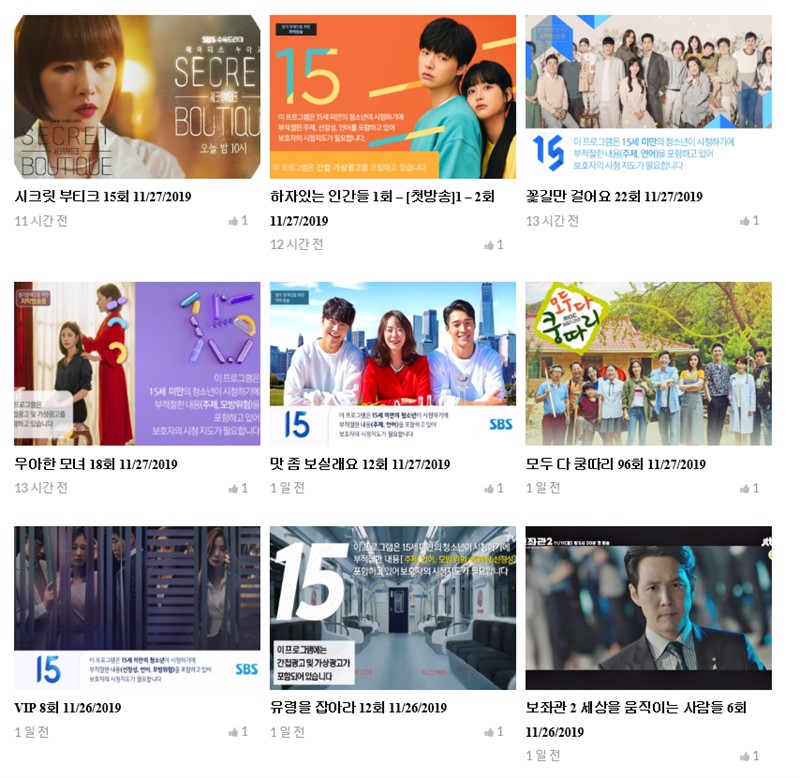The image size is (800, 778).
Task: Open the 시크릿 부티크 15회 thumbnail
Action: tap(137, 97)
